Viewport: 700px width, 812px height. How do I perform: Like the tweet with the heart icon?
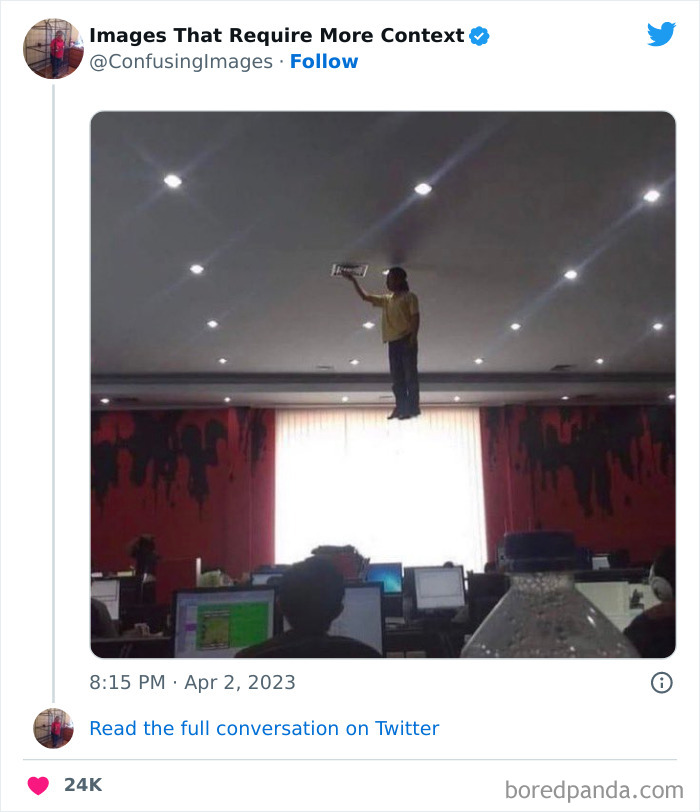pyautogui.click(x=38, y=785)
